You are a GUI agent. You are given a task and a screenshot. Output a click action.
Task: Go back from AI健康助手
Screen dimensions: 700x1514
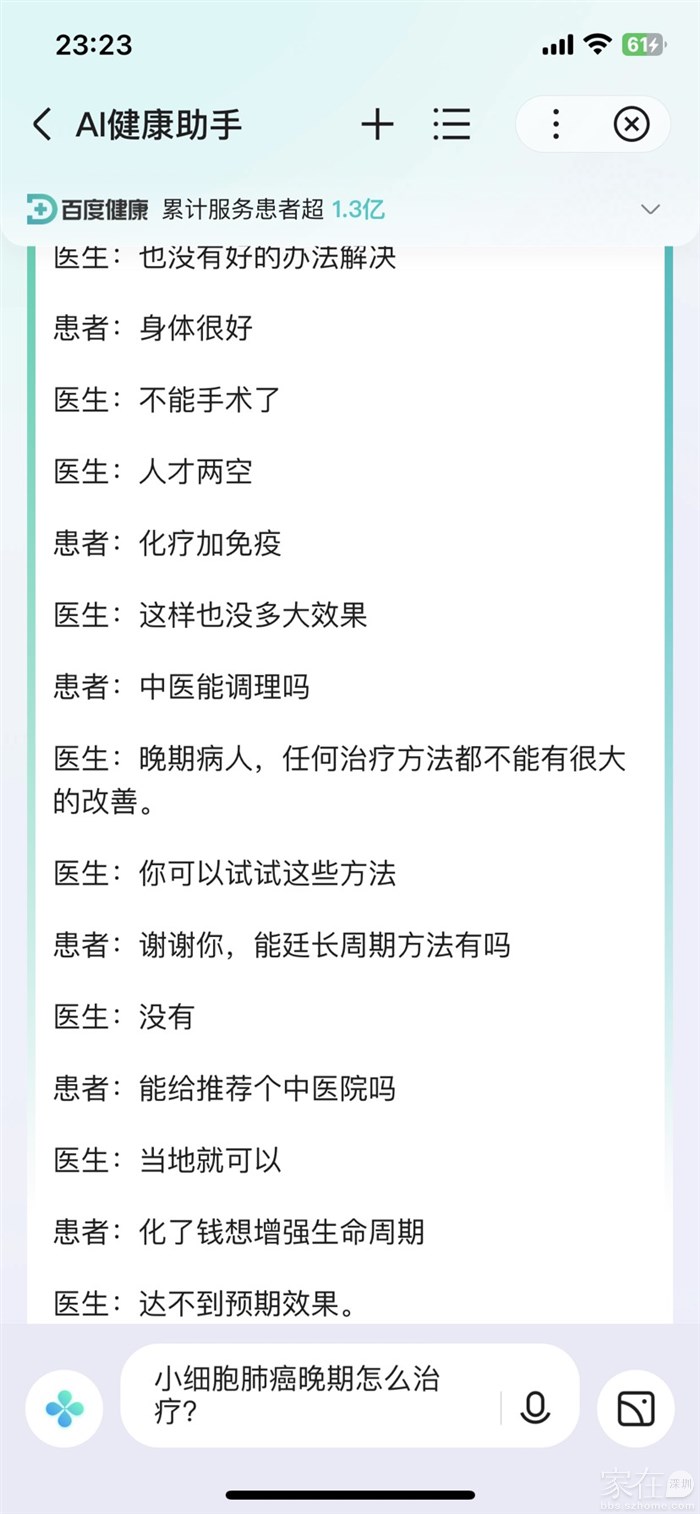click(x=42, y=125)
